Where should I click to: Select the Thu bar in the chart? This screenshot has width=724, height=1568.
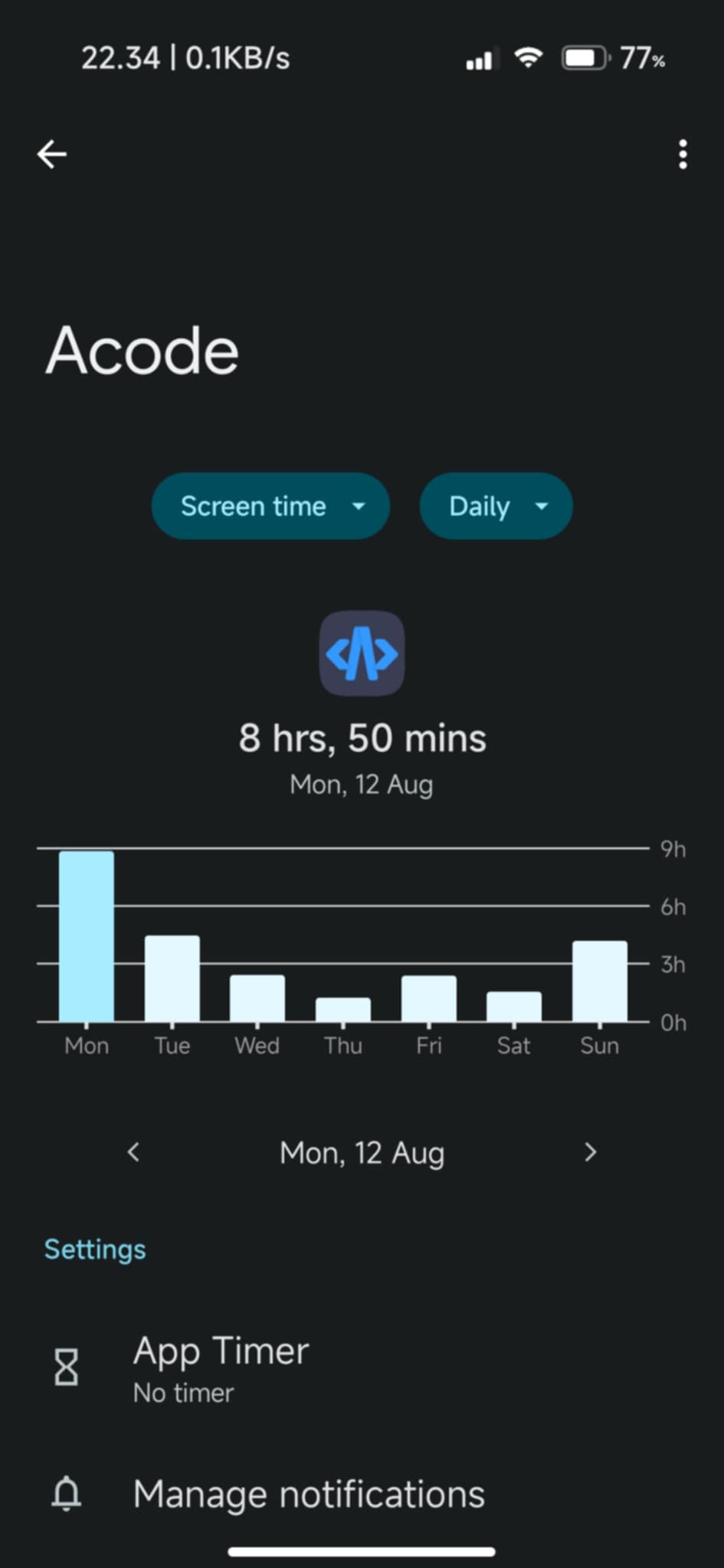click(343, 1009)
